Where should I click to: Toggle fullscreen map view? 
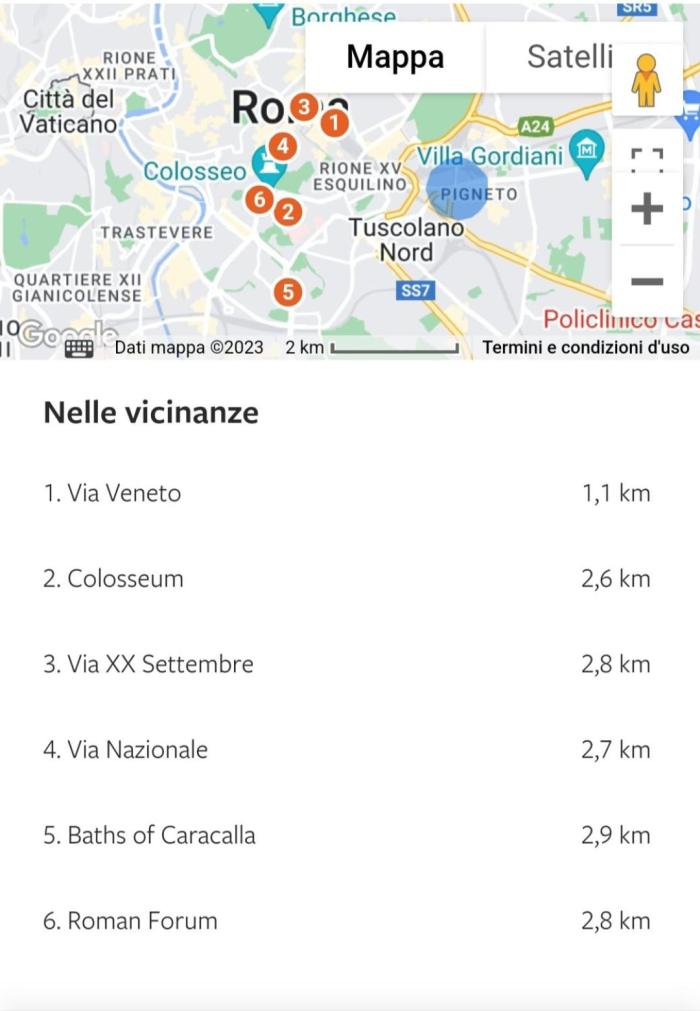(647, 159)
